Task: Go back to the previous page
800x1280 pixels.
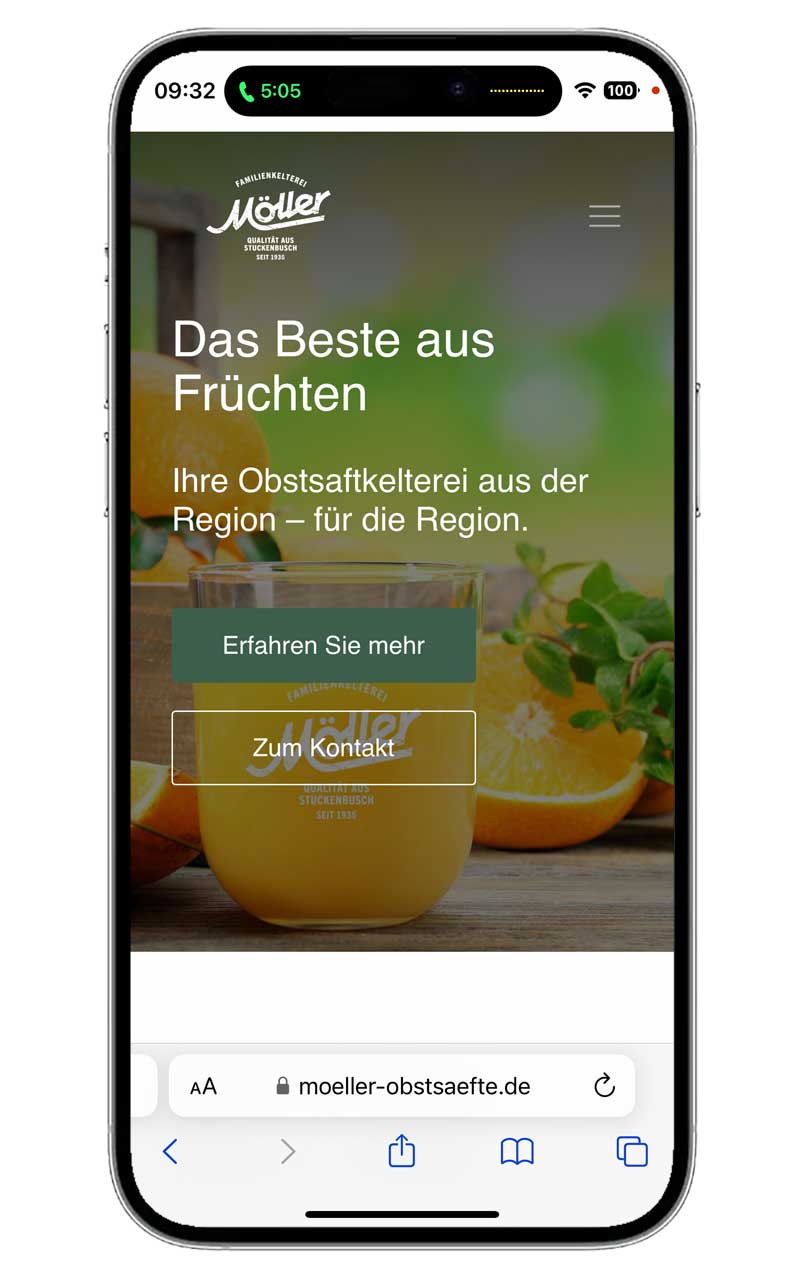Action: pos(170,1152)
